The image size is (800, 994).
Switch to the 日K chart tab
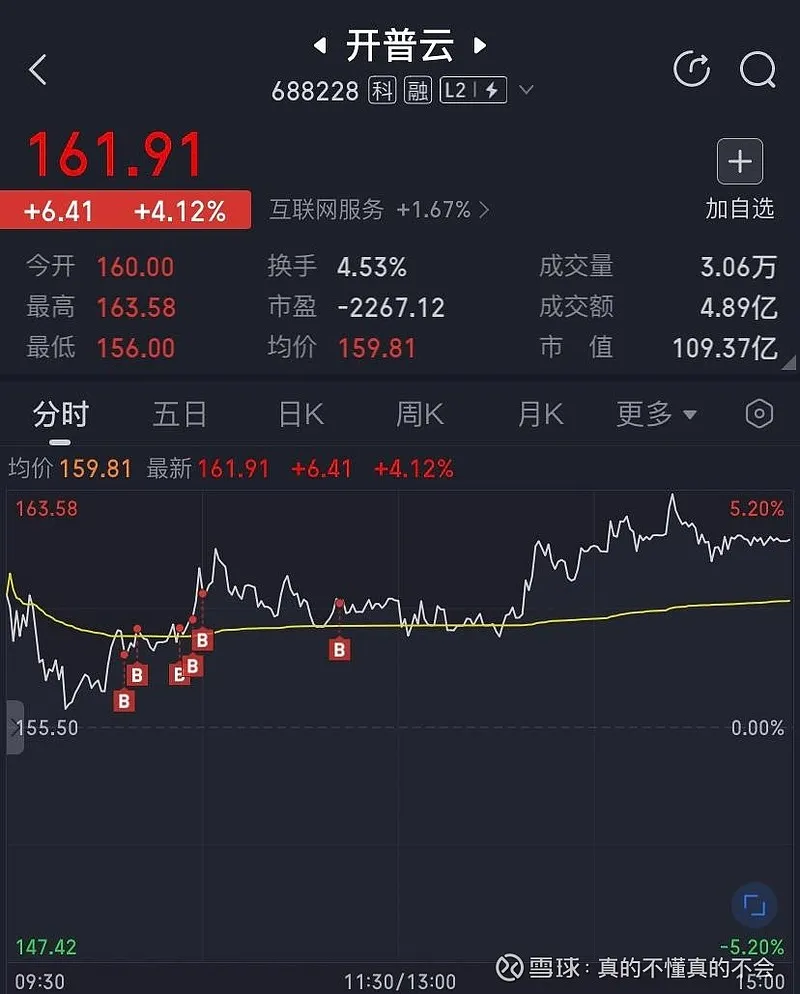tap(300, 414)
